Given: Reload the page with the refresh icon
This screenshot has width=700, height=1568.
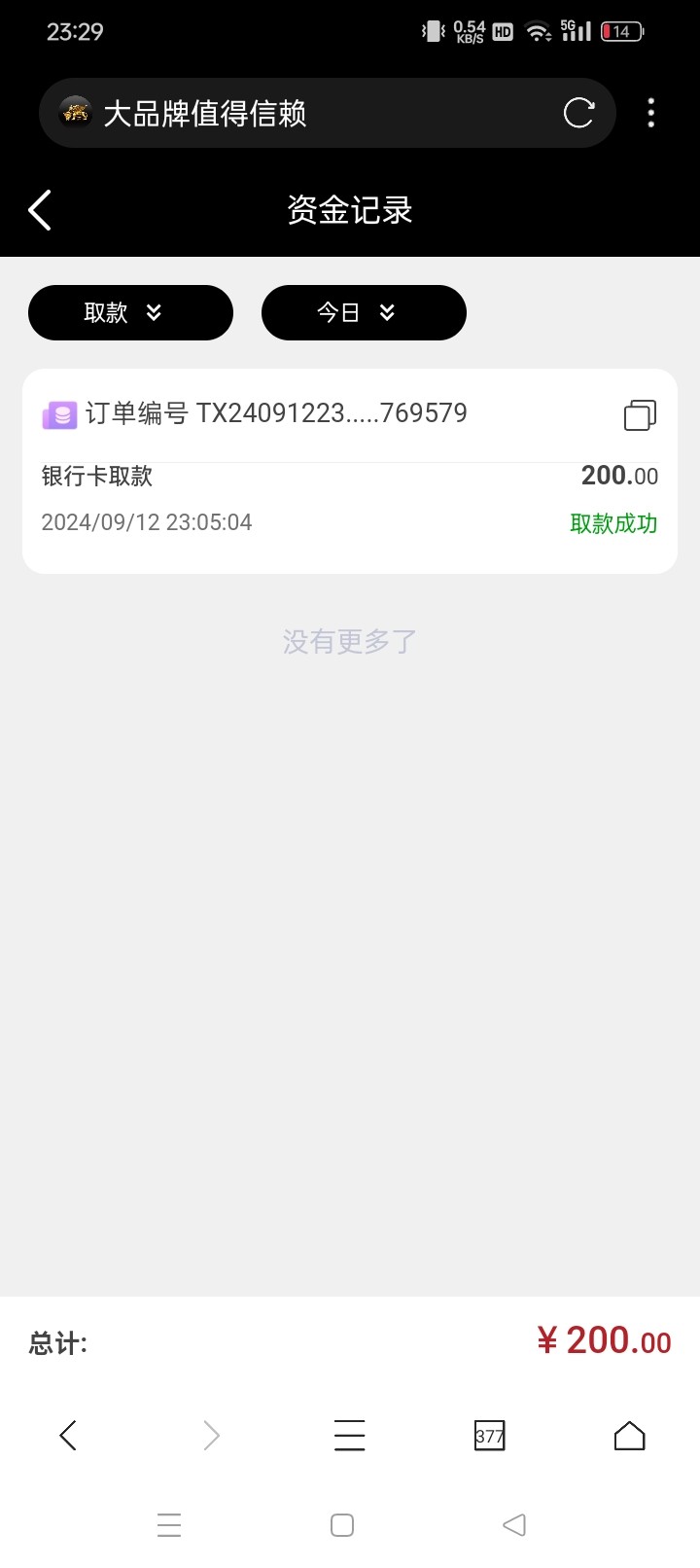Looking at the screenshot, I should click(578, 113).
